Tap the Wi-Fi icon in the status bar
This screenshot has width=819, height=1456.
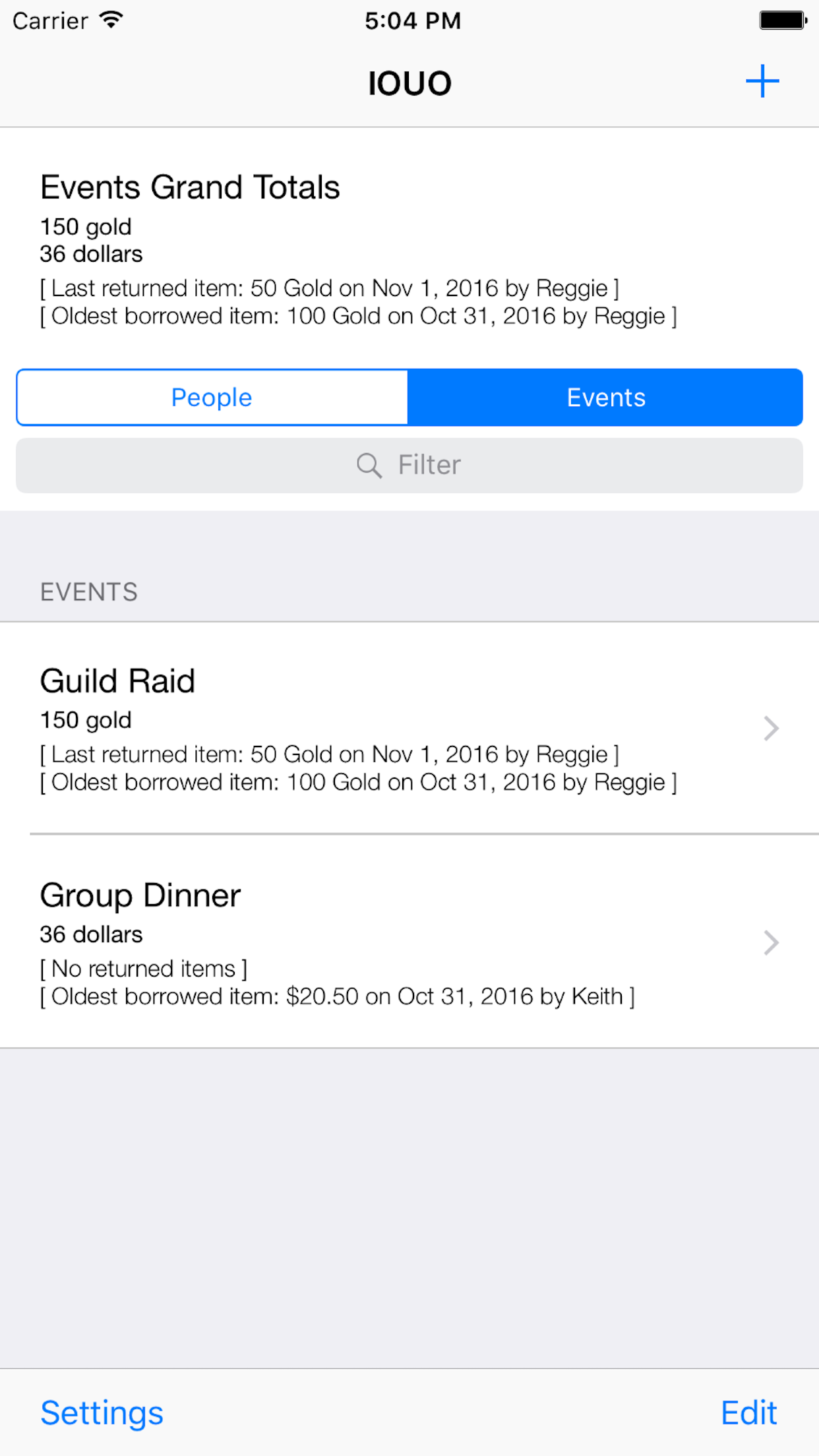pyautogui.click(x=111, y=20)
